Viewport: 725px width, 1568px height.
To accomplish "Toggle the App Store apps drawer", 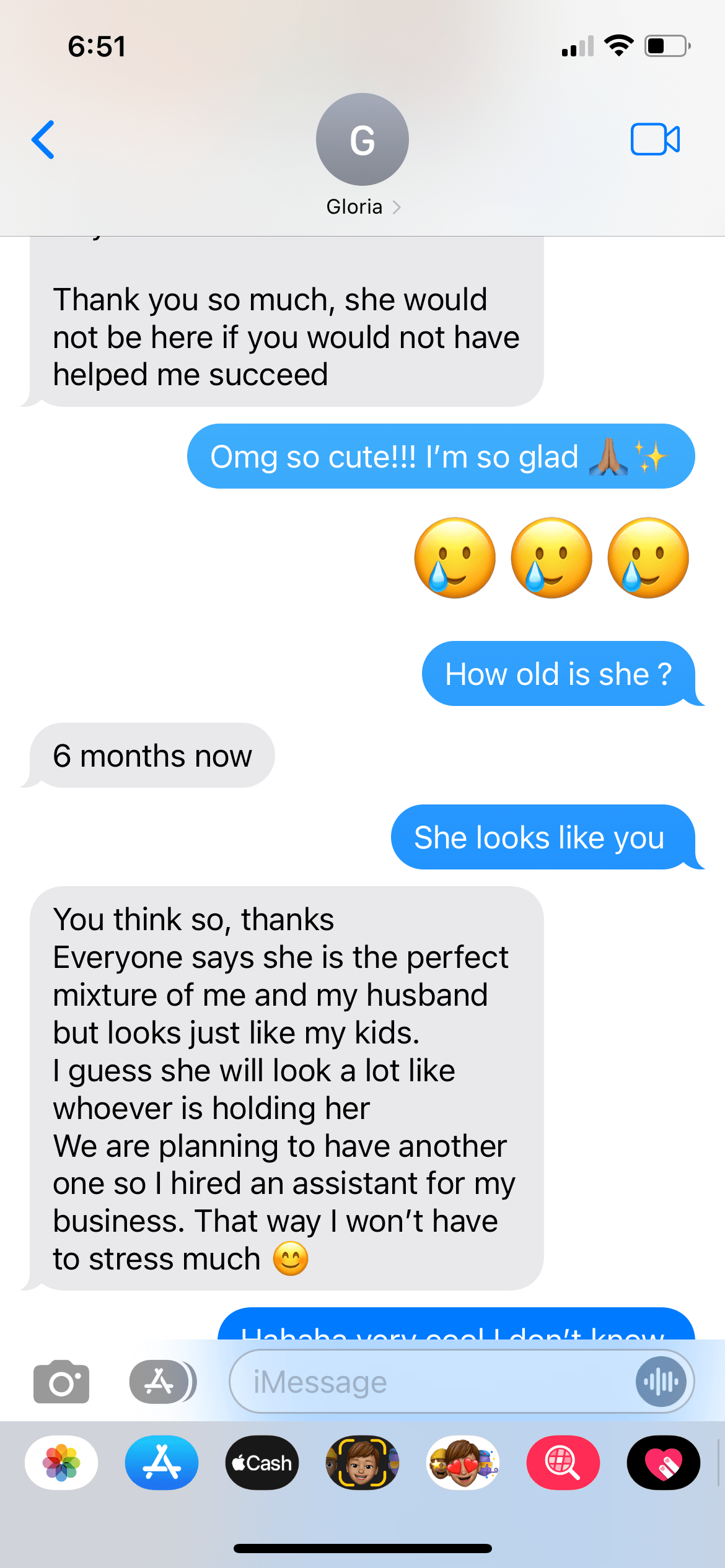I will point(162,1382).
